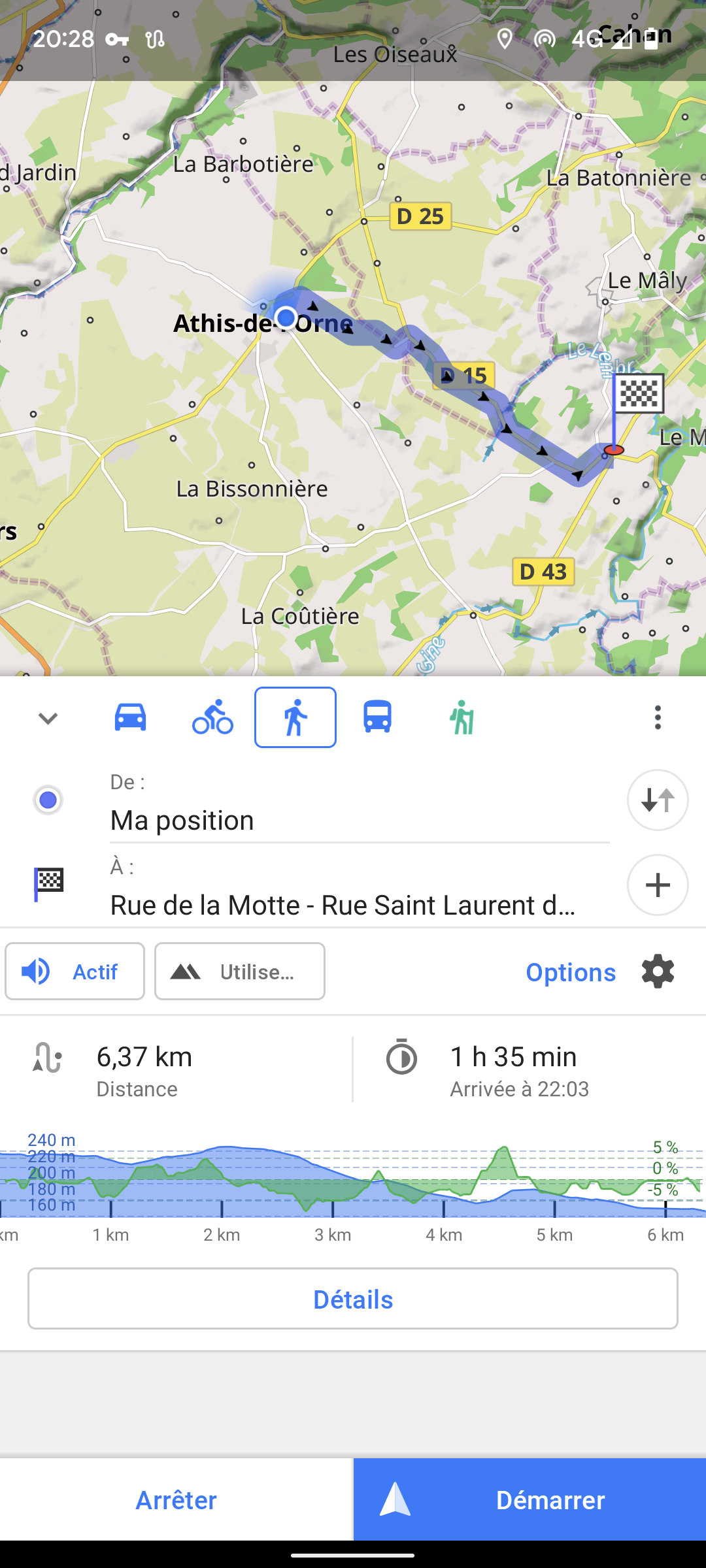706x1568 pixels.
Task: Tap the elevation 'Utilise…' chip
Action: [x=240, y=972]
